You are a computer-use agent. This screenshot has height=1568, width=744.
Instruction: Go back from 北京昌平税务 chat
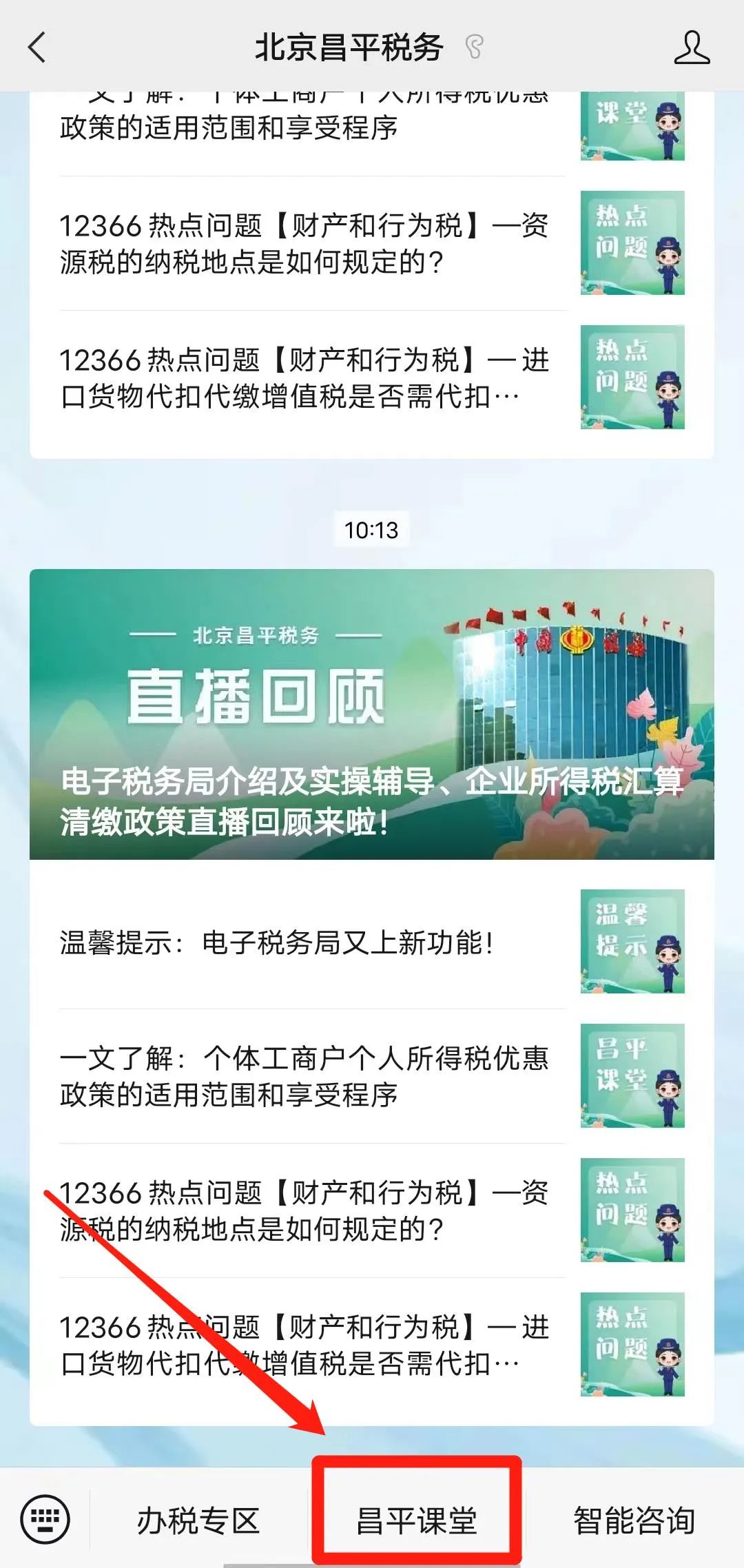[37, 48]
